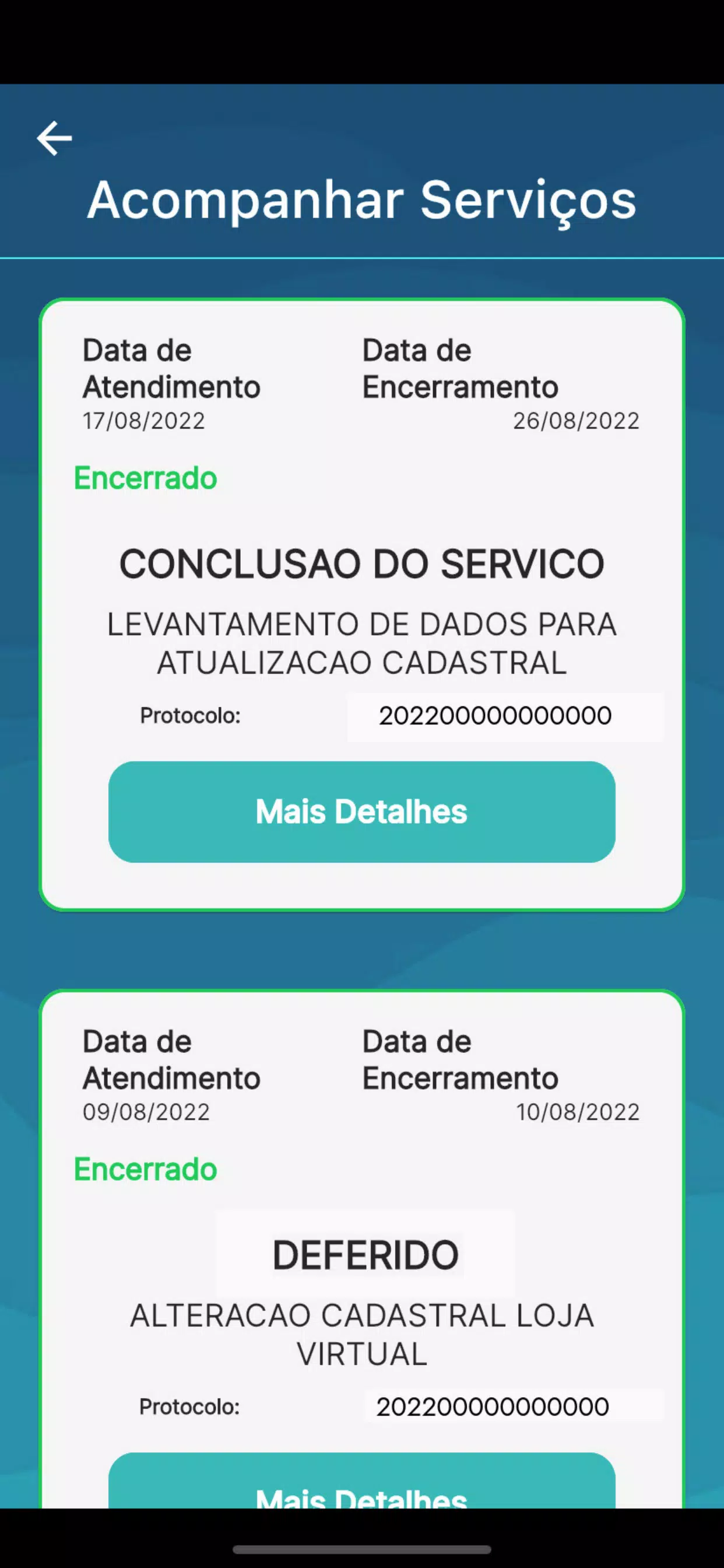Screen dimensions: 724x1568
Task: Open Mais Detalhes for the Deferido request
Action: point(361,1480)
